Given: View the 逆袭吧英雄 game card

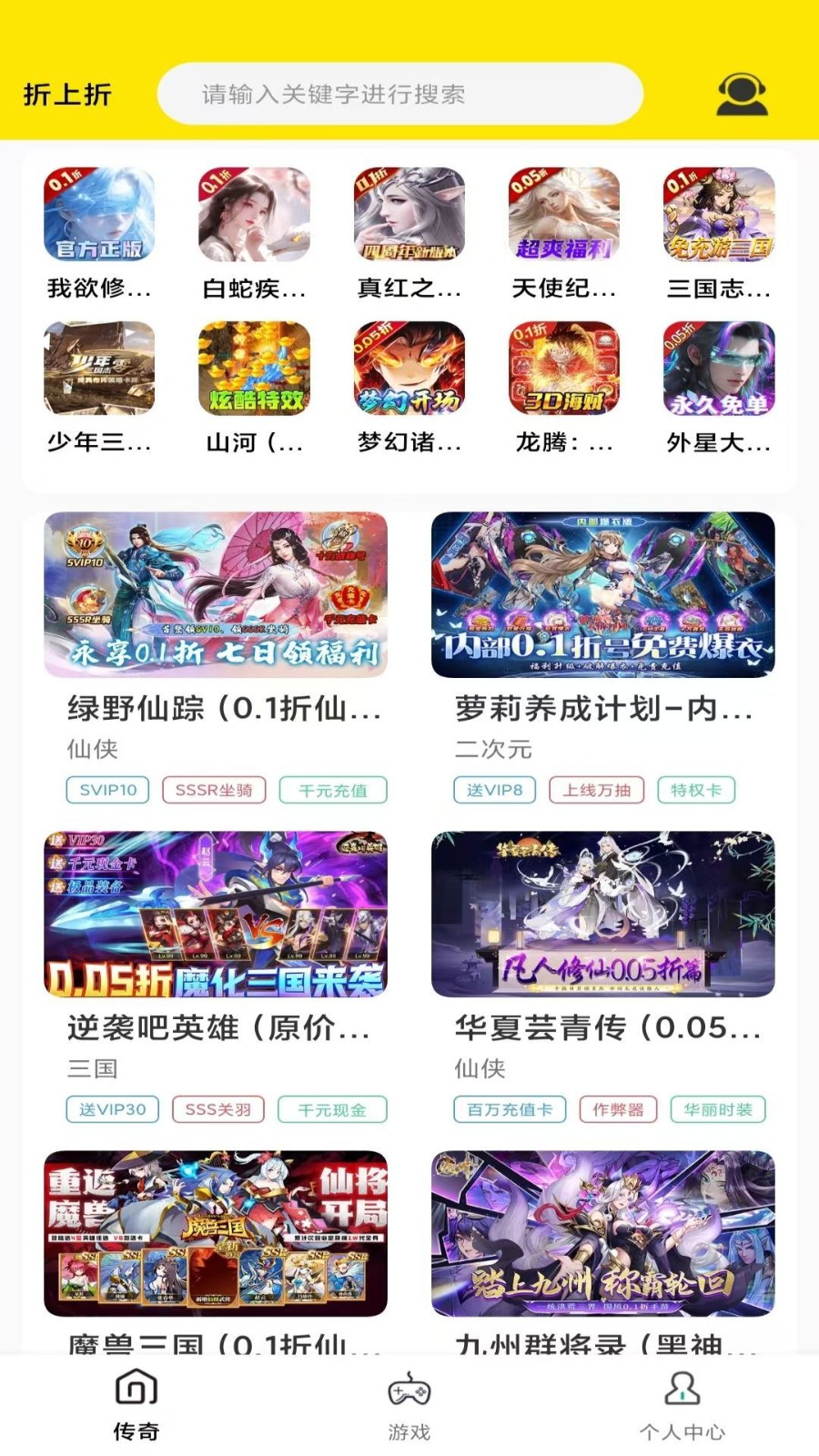Looking at the screenshot, I should [216, 915].
